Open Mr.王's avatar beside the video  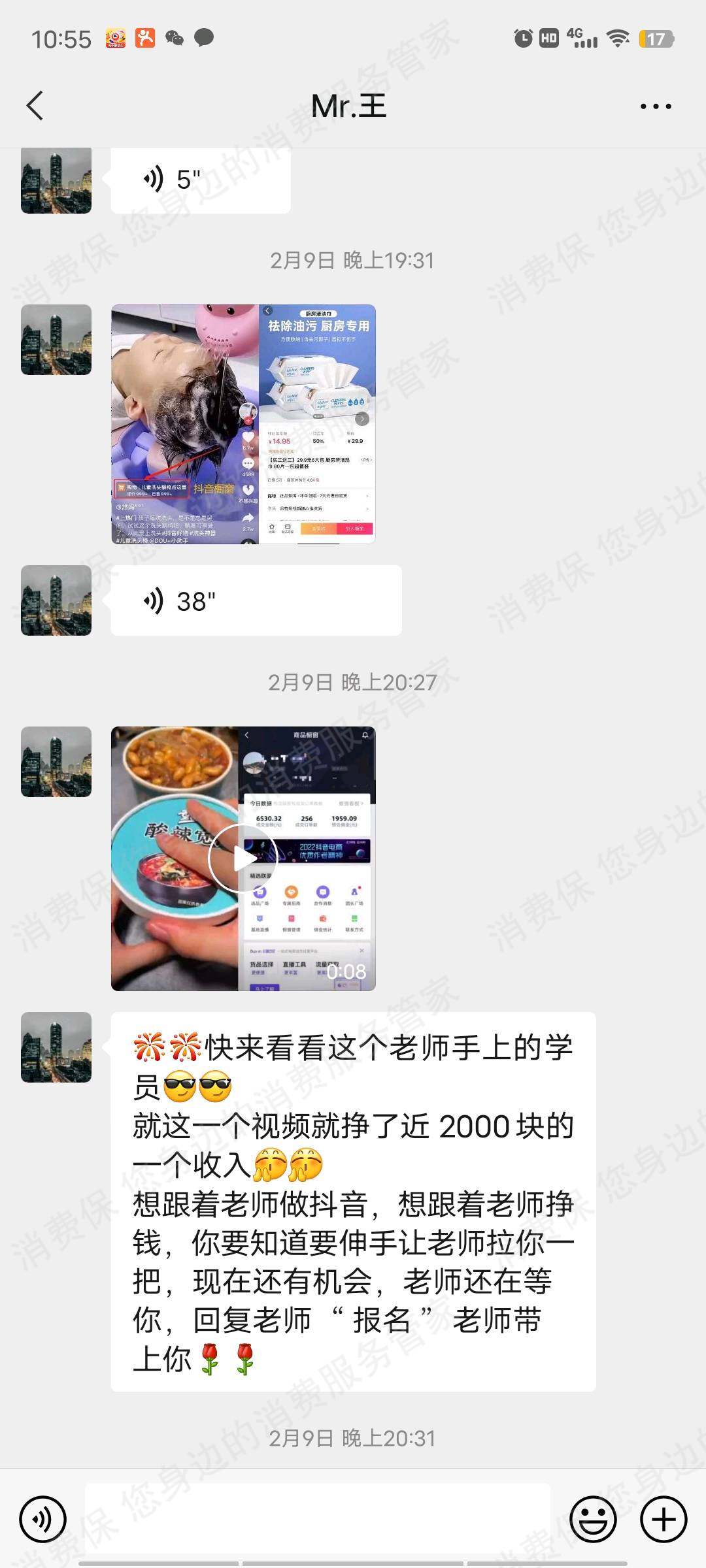pyautogui.click(x=56, y=762)
